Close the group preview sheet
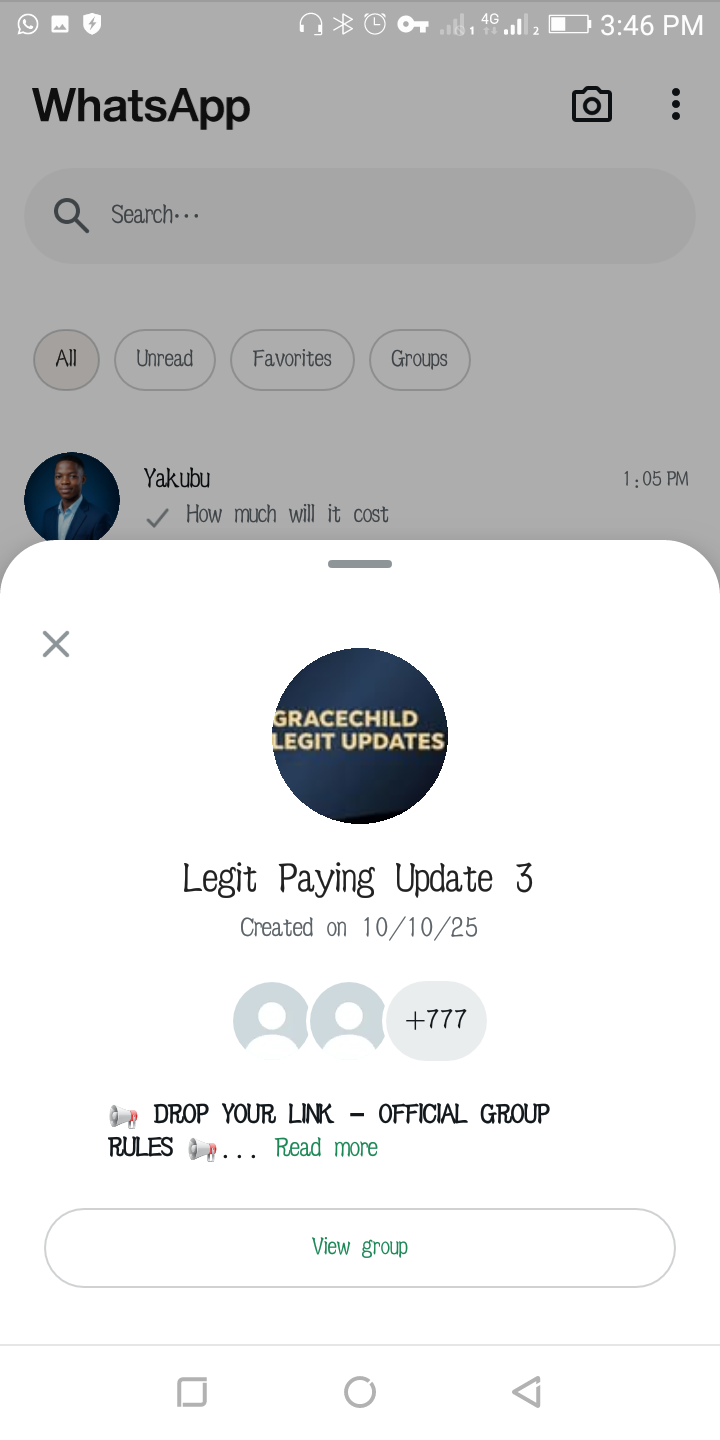 [56, 644]
